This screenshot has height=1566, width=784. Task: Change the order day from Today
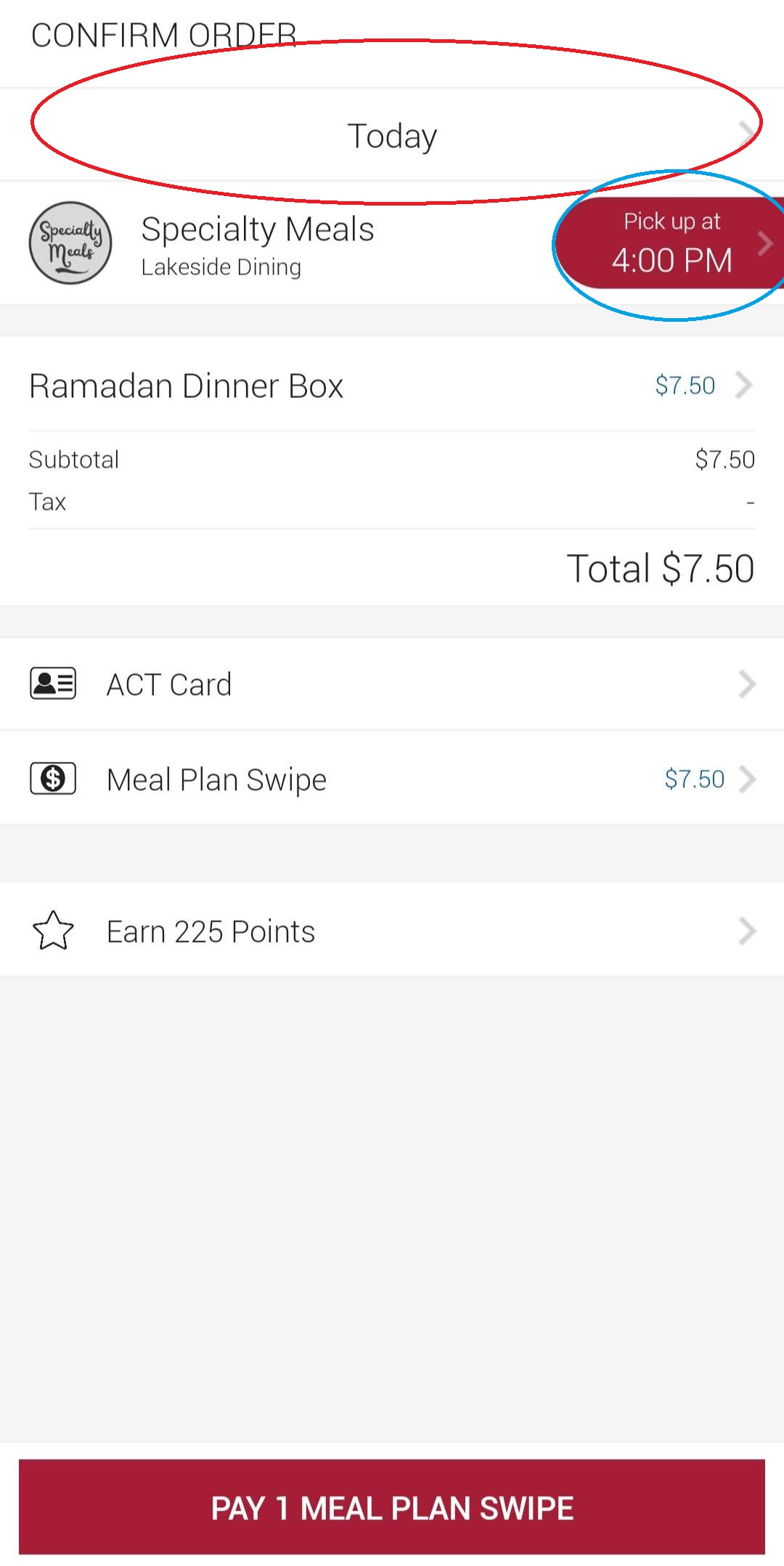point(392,136)
